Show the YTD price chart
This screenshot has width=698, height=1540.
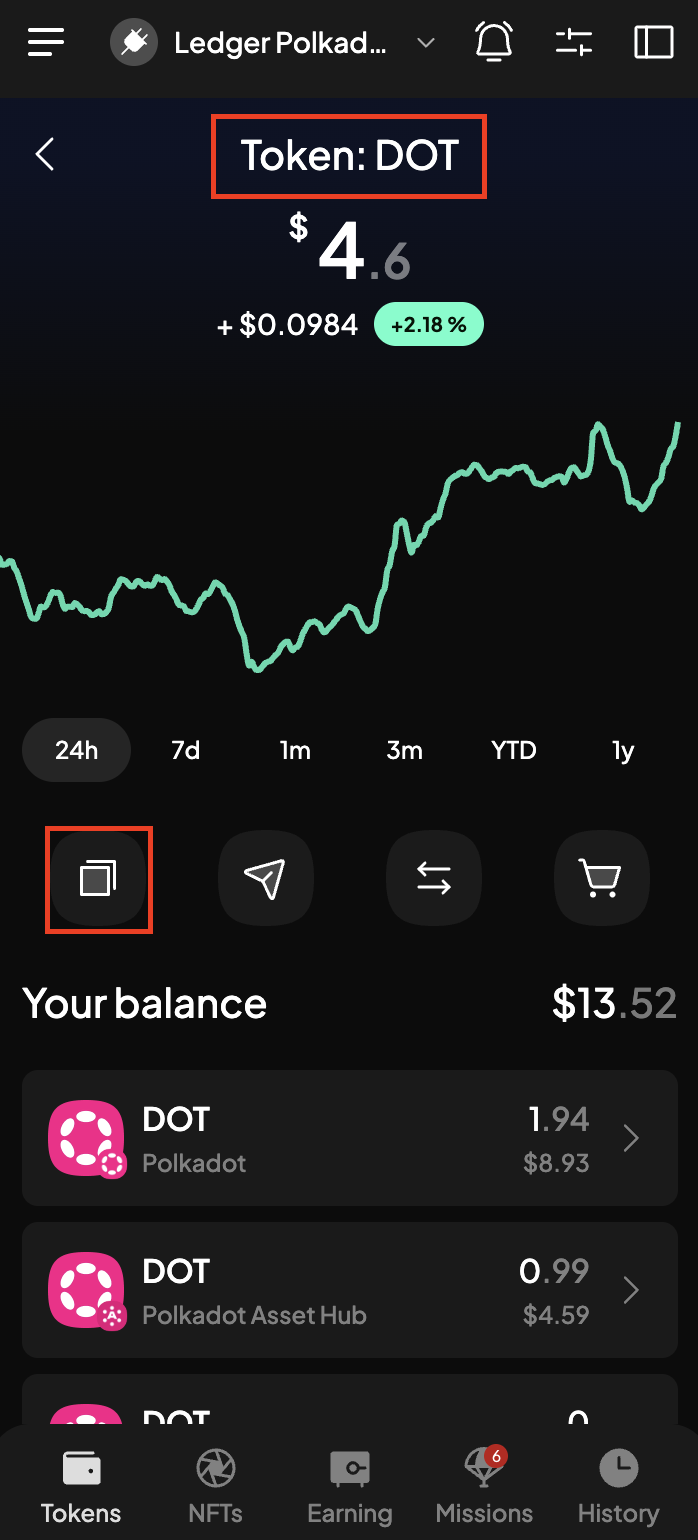click(x=514, y=750)
